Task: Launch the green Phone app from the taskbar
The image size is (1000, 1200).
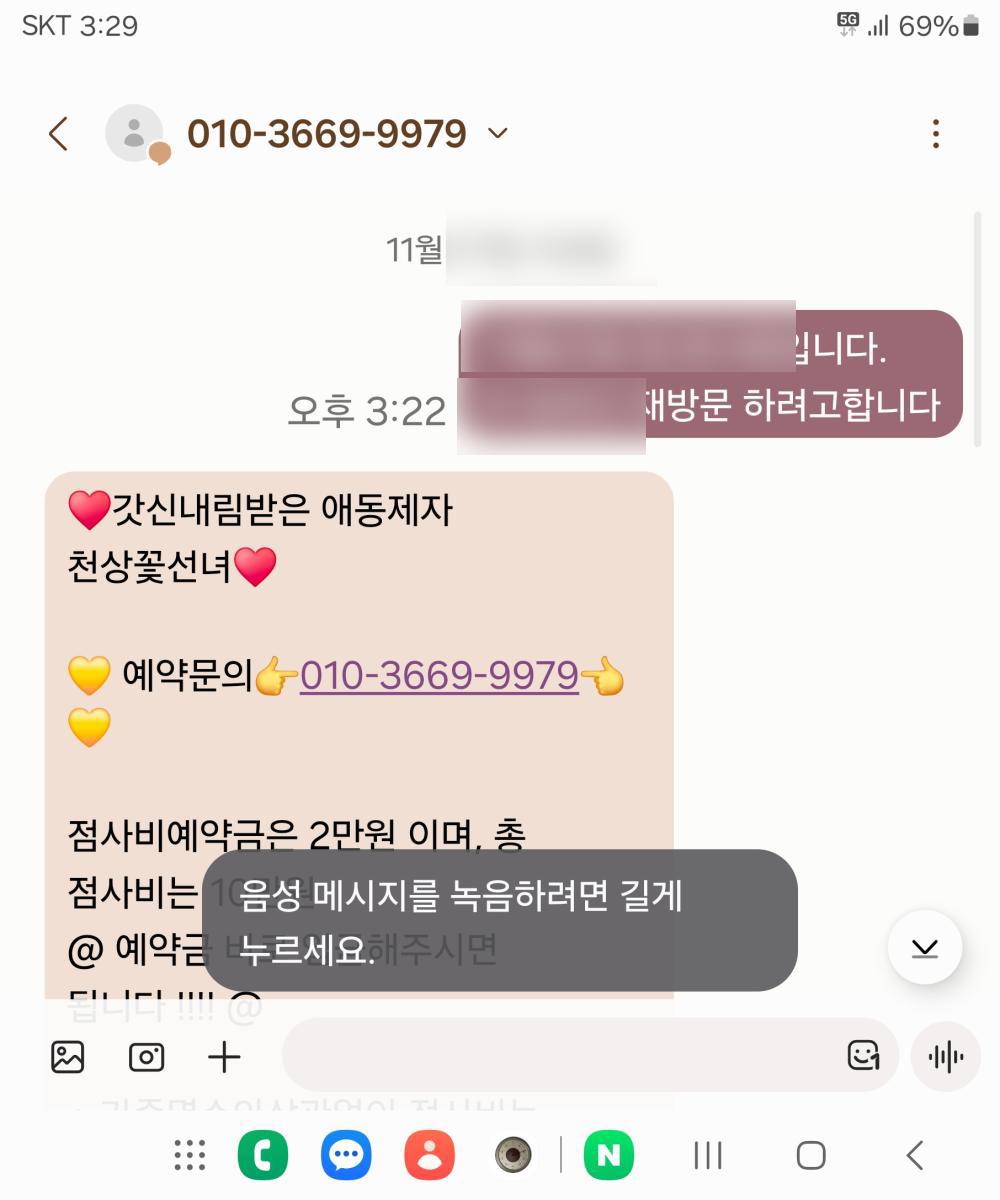Action: click(x=263, y=1156)
